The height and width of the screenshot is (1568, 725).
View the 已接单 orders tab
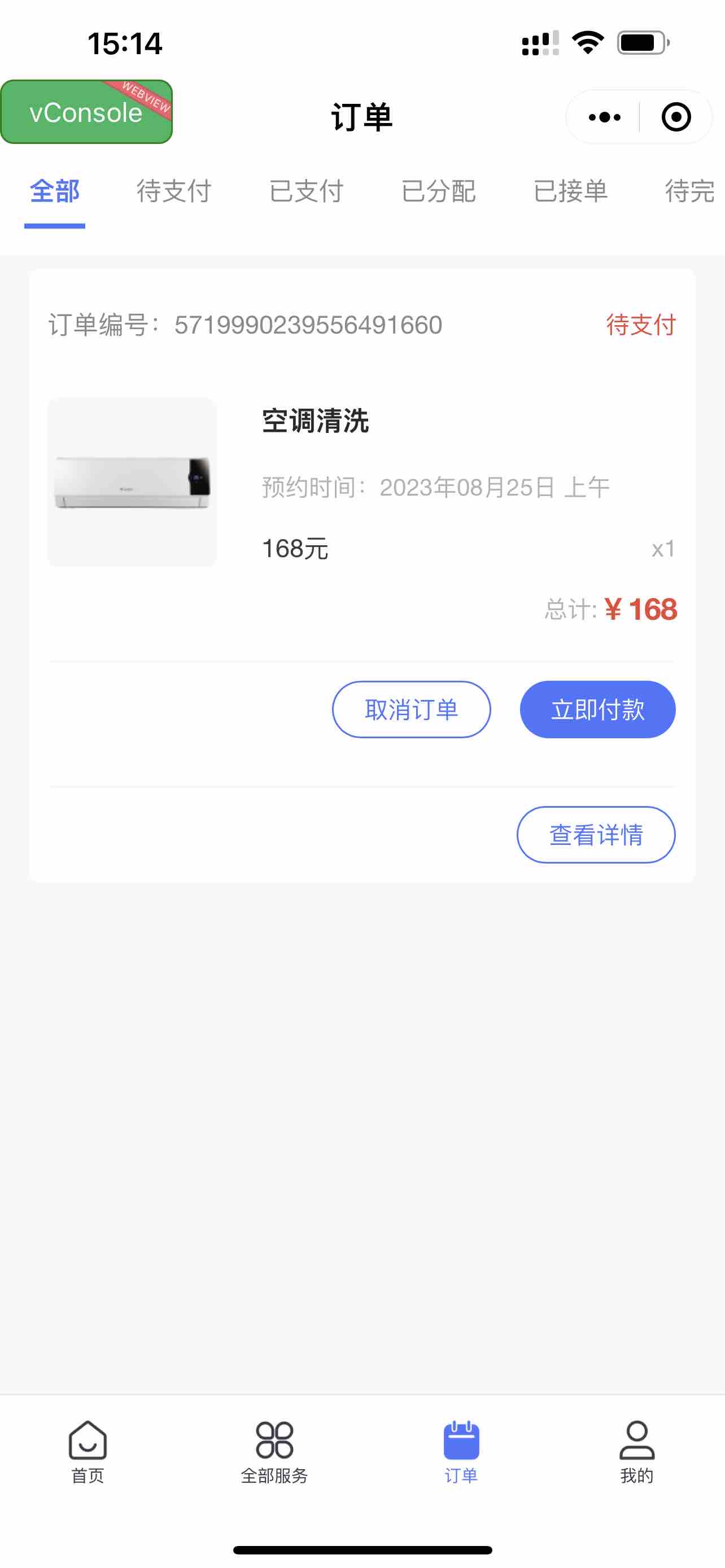[570, 191]
